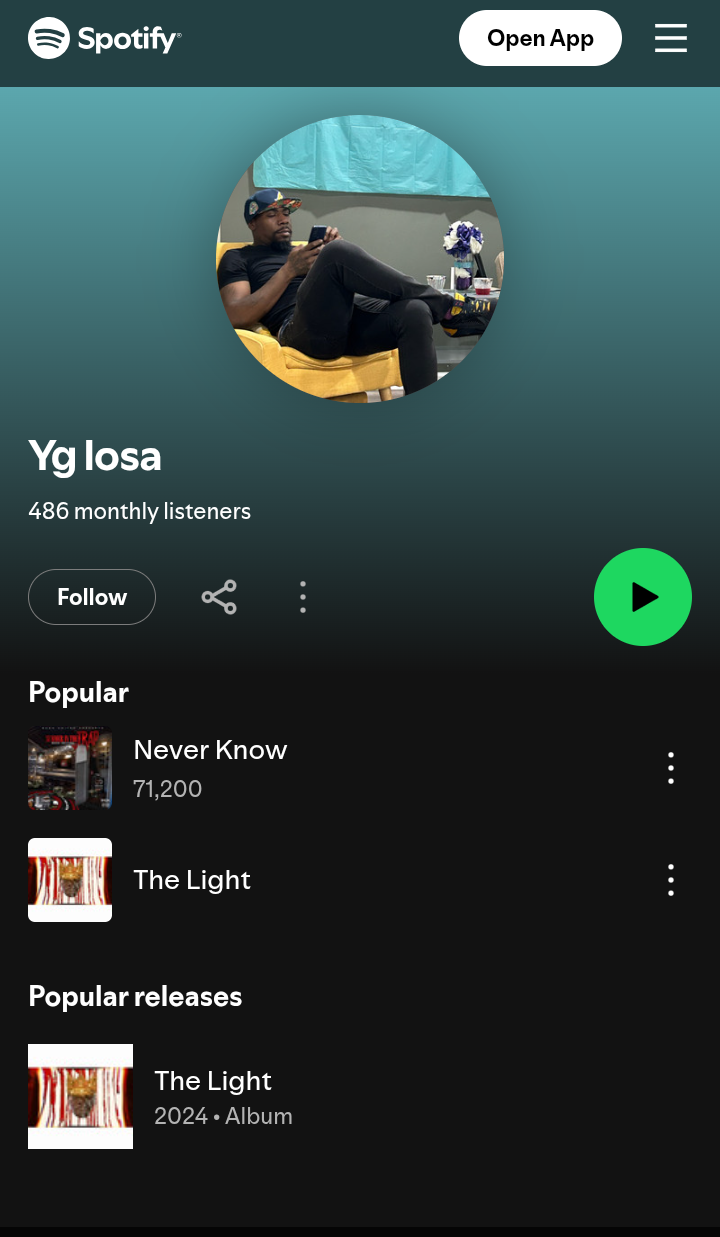
Task: Share this artist profile
Action: [x=219, y=597]
